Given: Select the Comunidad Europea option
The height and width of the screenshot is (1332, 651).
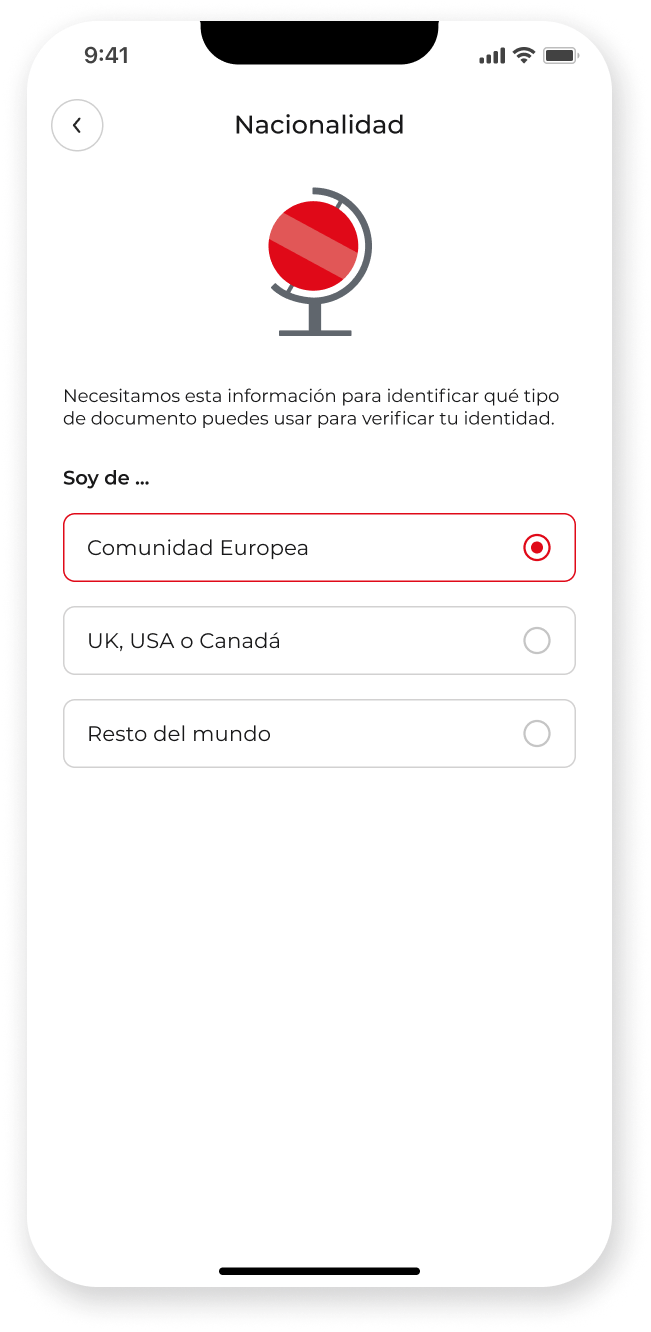Looking at the screenshot, I should (x=319, y=548).
